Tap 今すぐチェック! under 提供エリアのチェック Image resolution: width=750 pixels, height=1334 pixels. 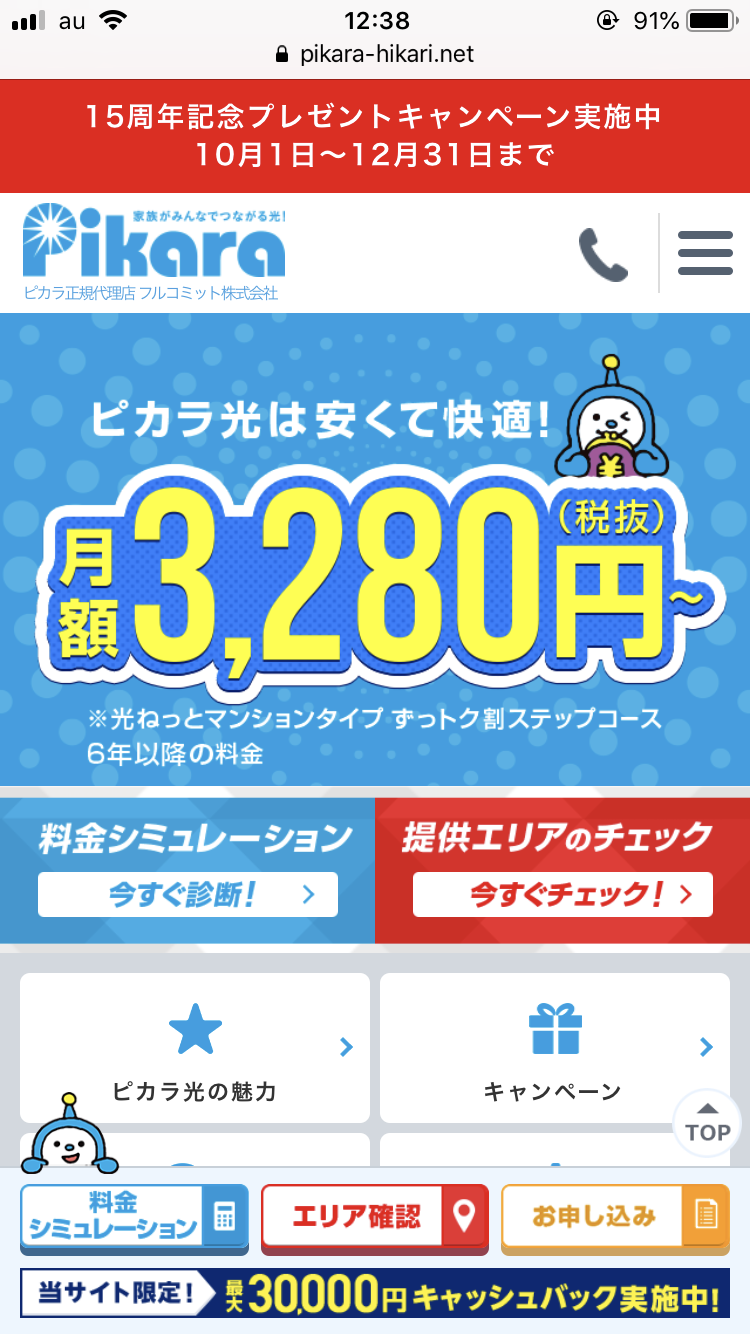coord(562,894)
